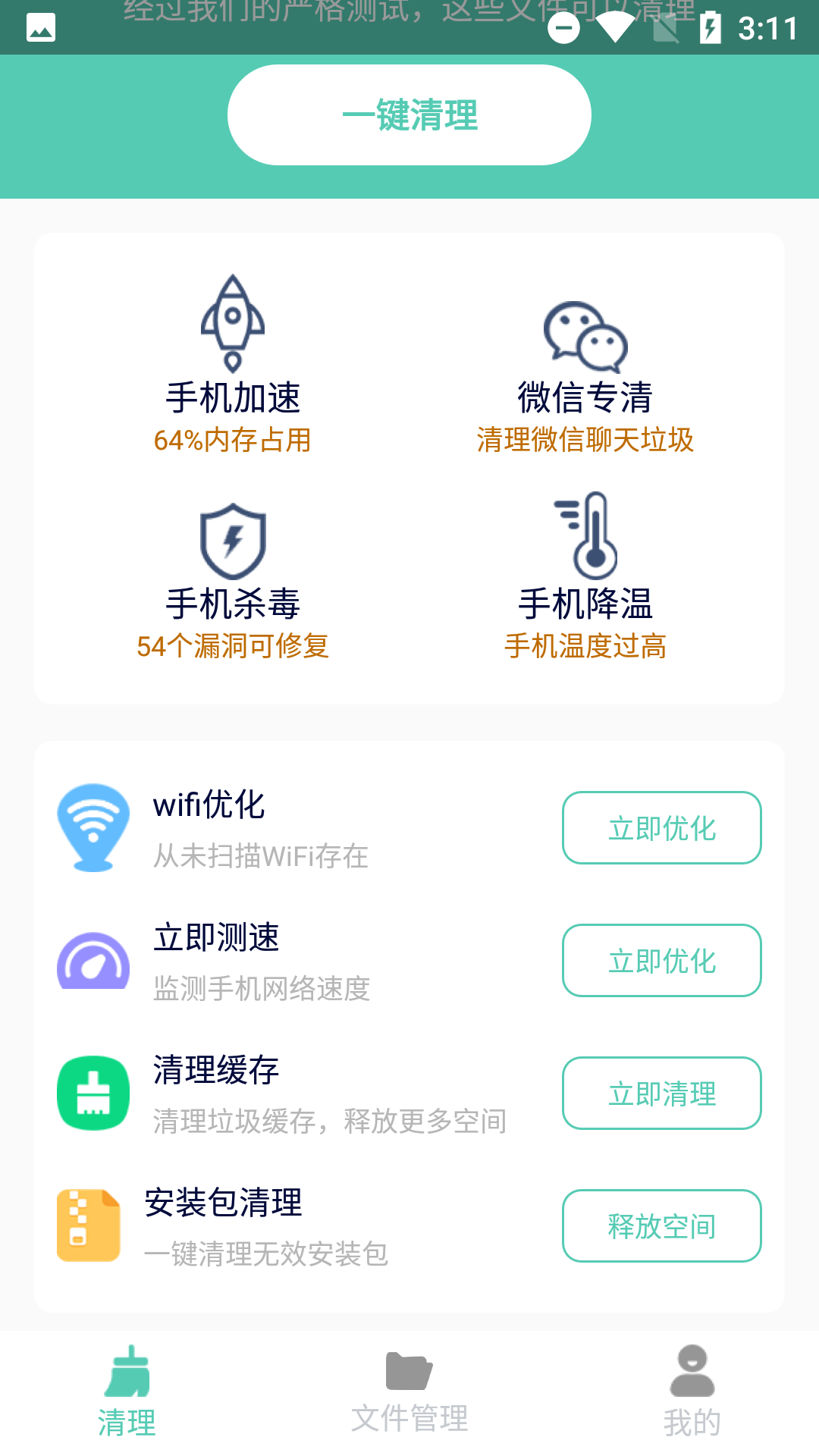Screen dimensions: 819x1456
Task: Open 手机杀毒 virus scan
Action: click(233, 580)
